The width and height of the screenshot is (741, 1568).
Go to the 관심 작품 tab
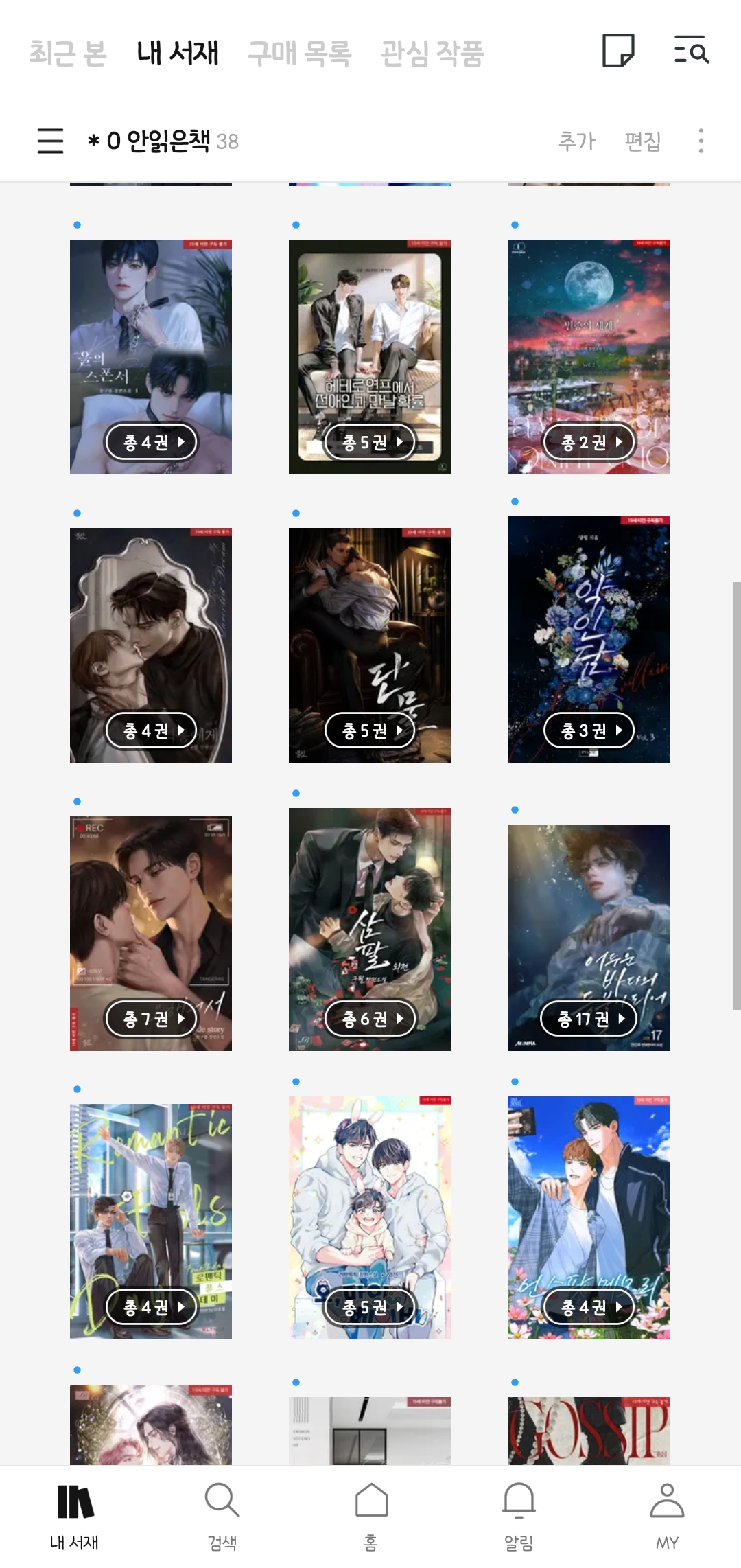click(432, 53)
